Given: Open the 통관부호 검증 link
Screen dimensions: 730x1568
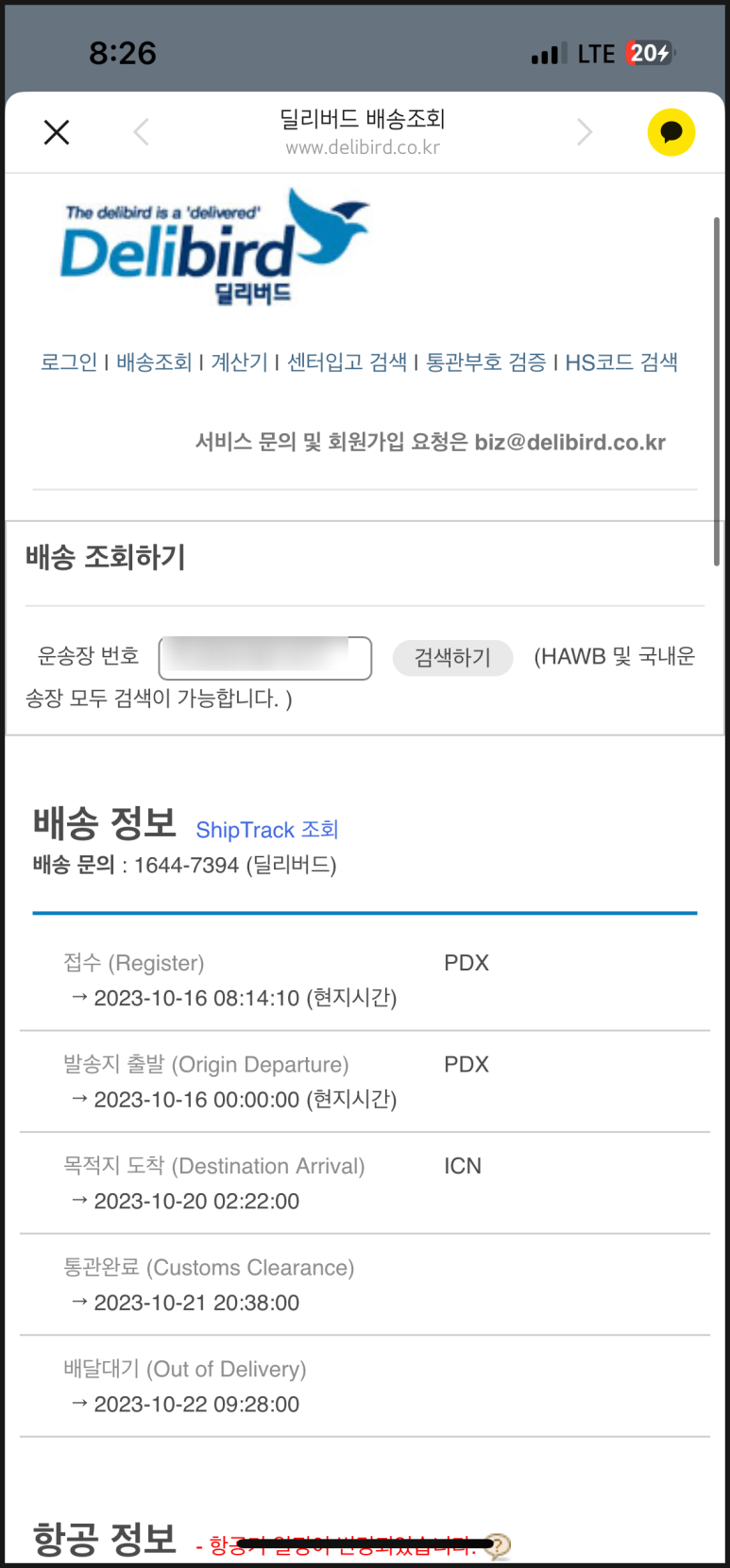Looking at the screenshot, I should (485, 362).
